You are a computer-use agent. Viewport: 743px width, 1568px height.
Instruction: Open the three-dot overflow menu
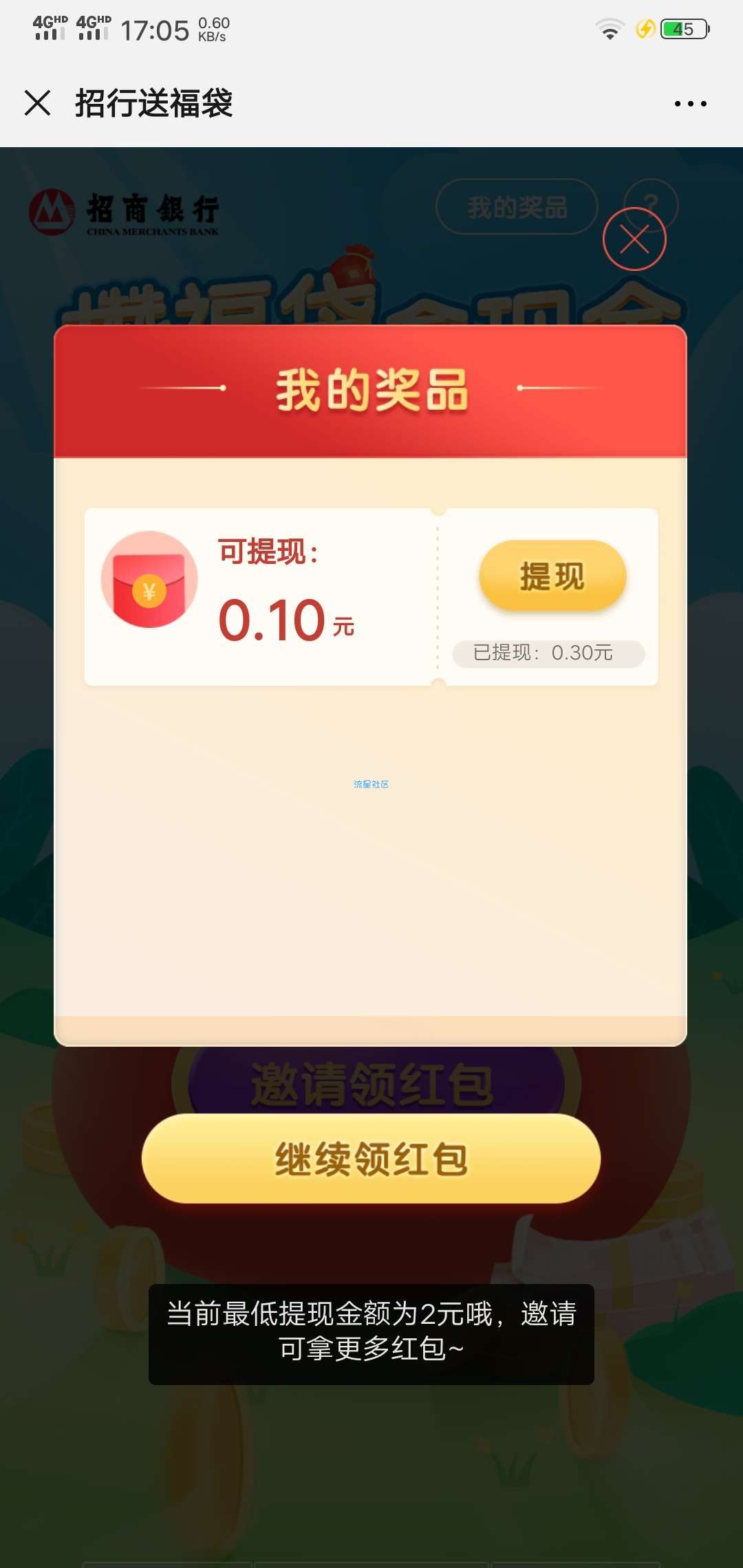(690, 104)
